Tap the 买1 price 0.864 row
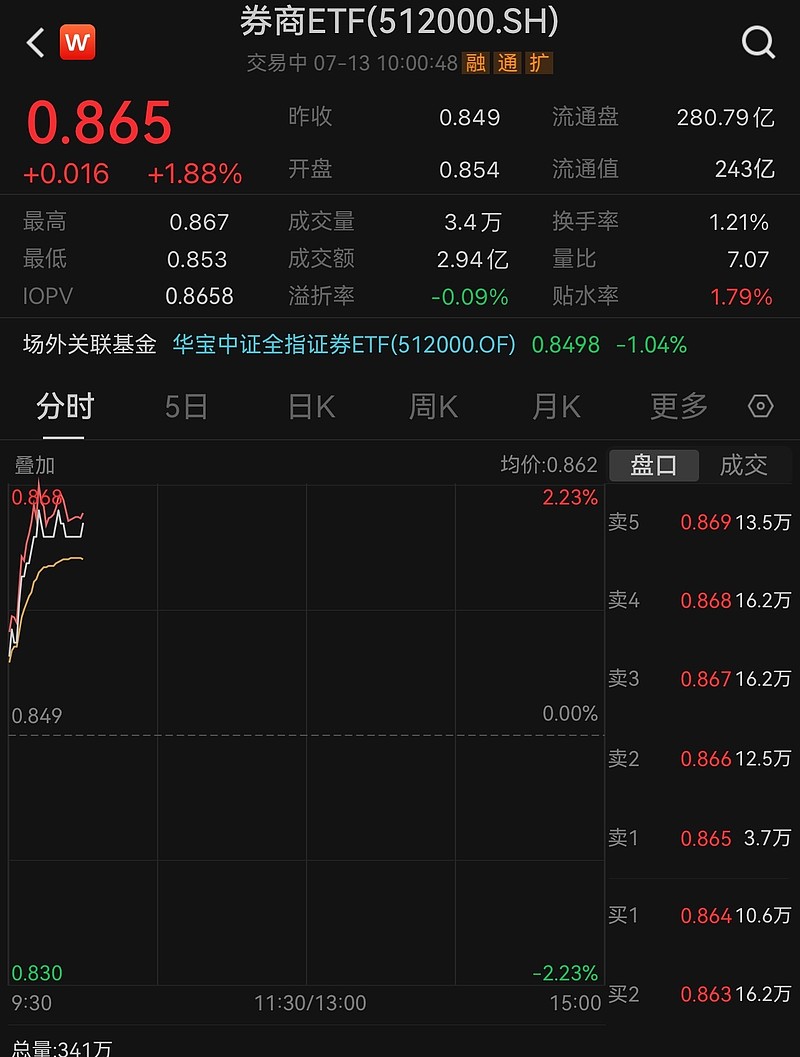Screen dimensions: 800x1057 pos(700,916)
